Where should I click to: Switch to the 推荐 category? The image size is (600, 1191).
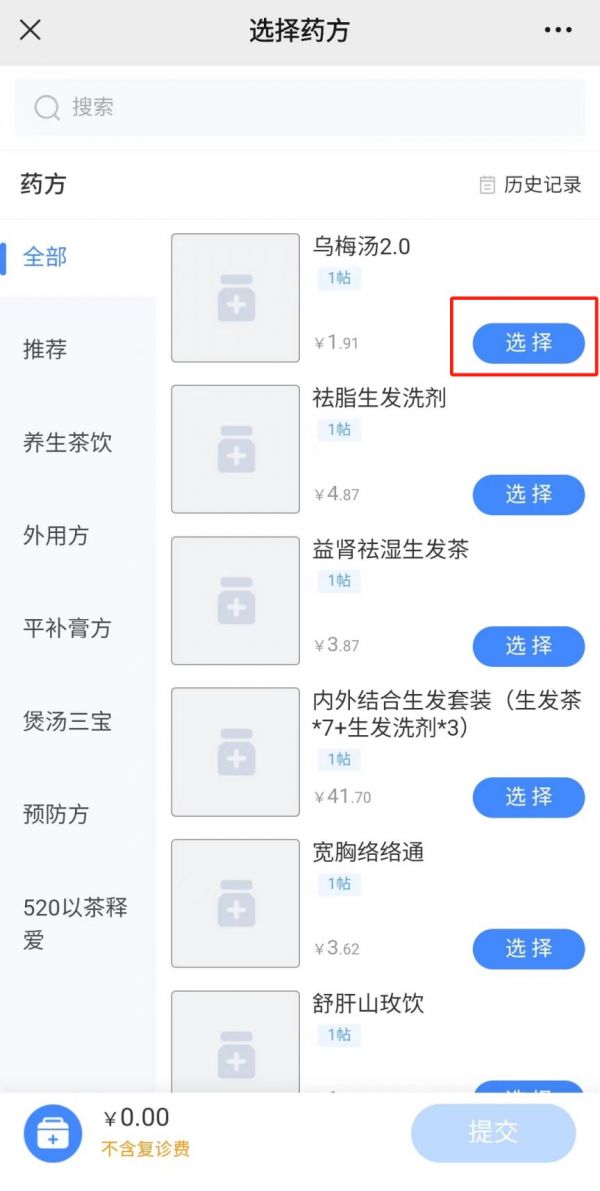(45, 349)
